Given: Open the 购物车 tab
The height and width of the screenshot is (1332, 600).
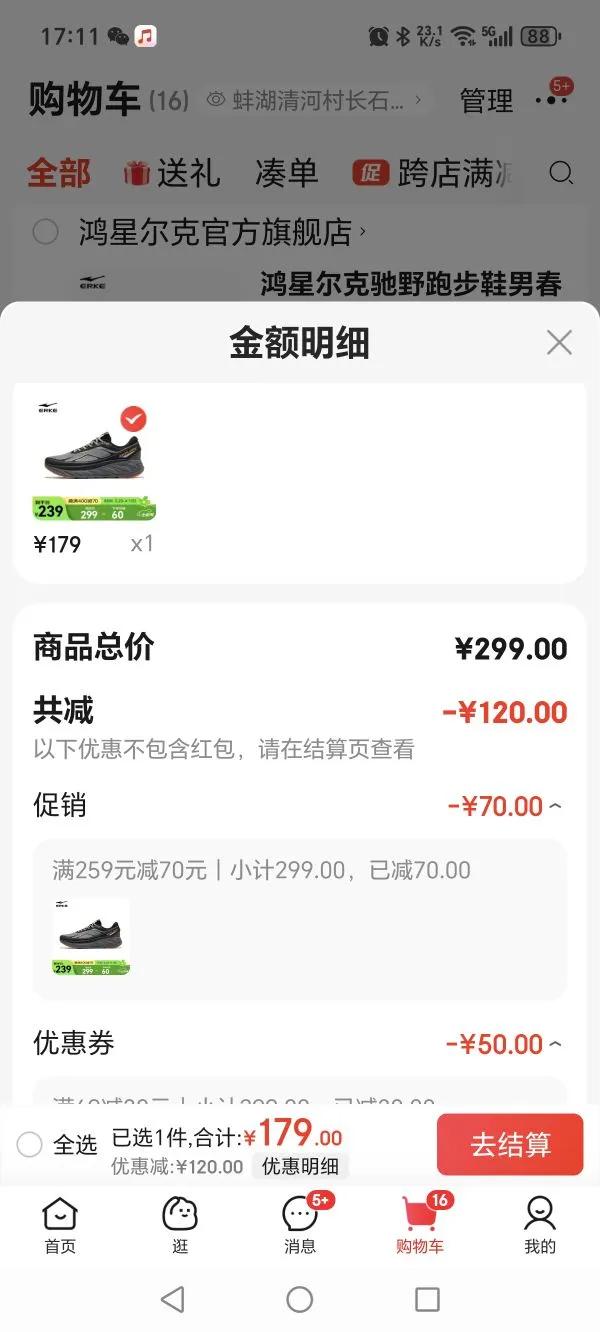Looking at the screenshot, I should click(420, 1224).
